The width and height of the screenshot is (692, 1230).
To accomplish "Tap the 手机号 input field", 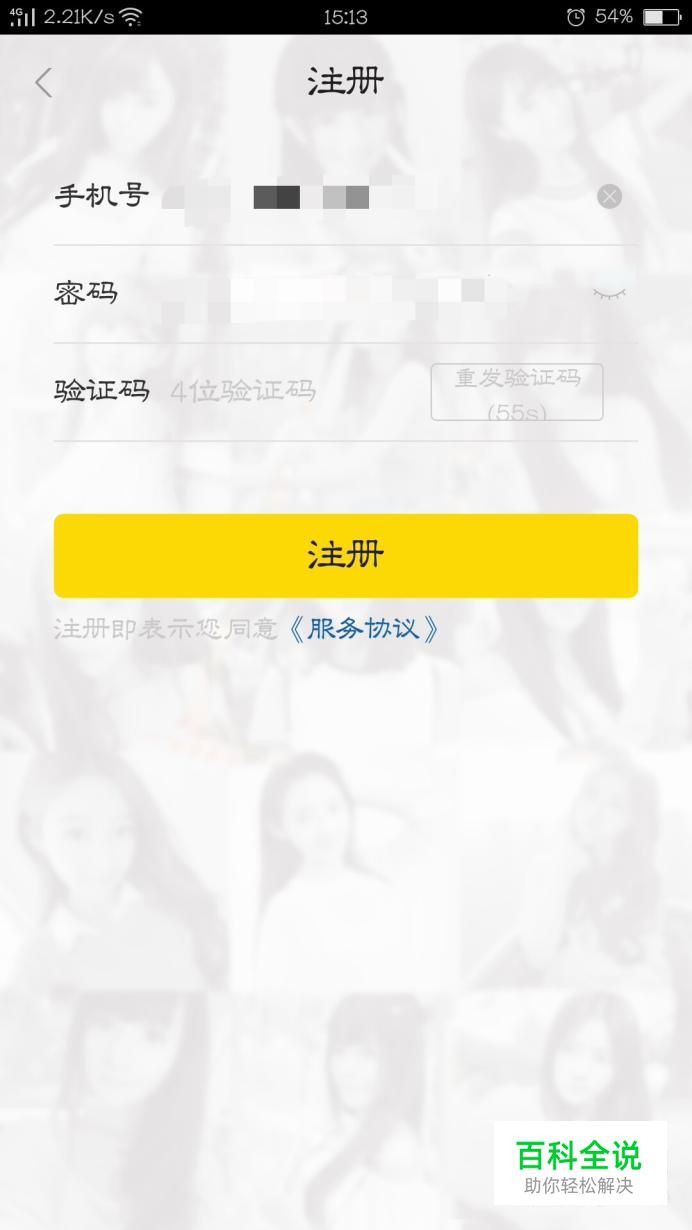I will [x=370, y=197].
